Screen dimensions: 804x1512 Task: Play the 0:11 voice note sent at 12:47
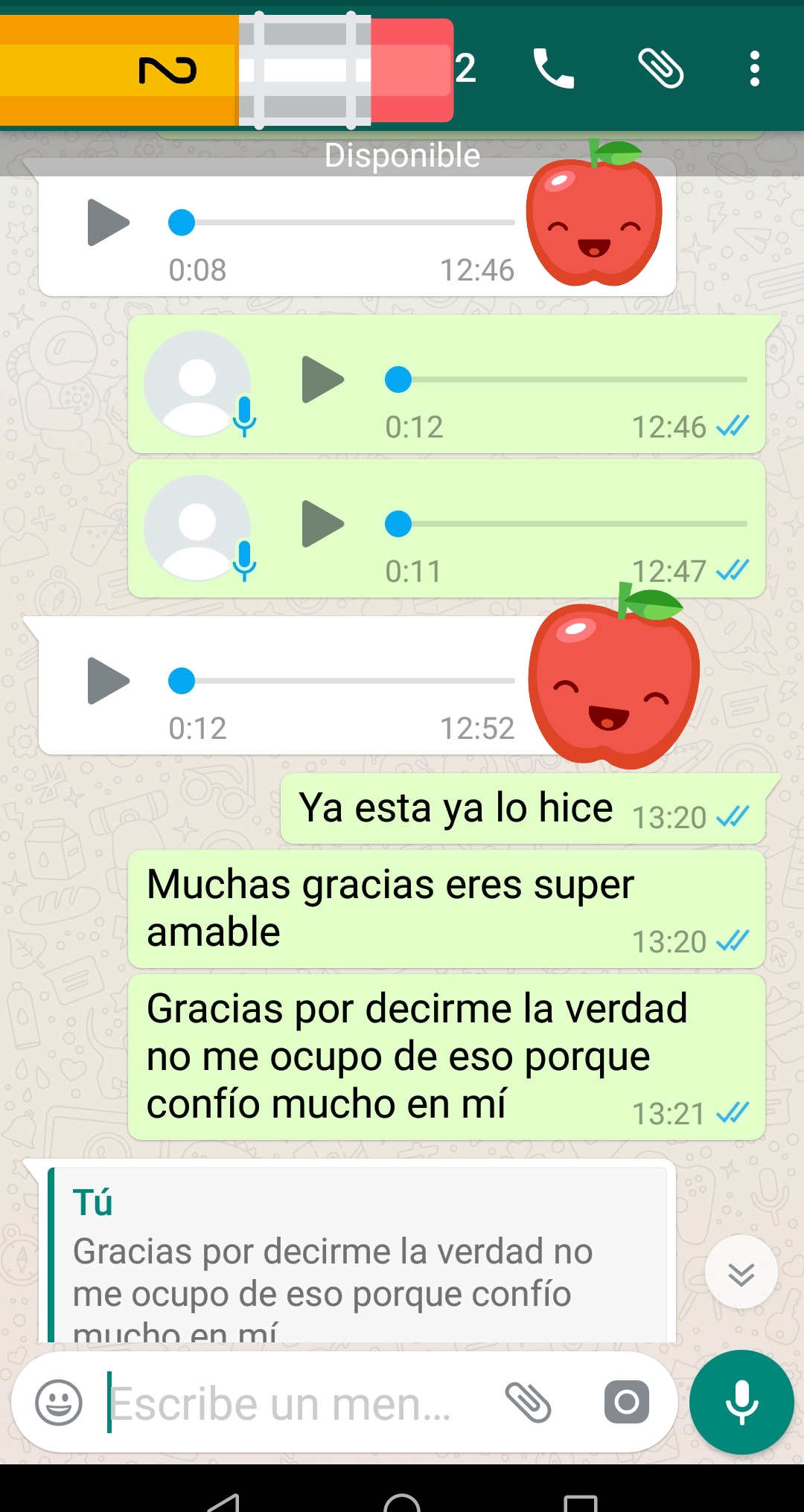[x=322, y=524]
